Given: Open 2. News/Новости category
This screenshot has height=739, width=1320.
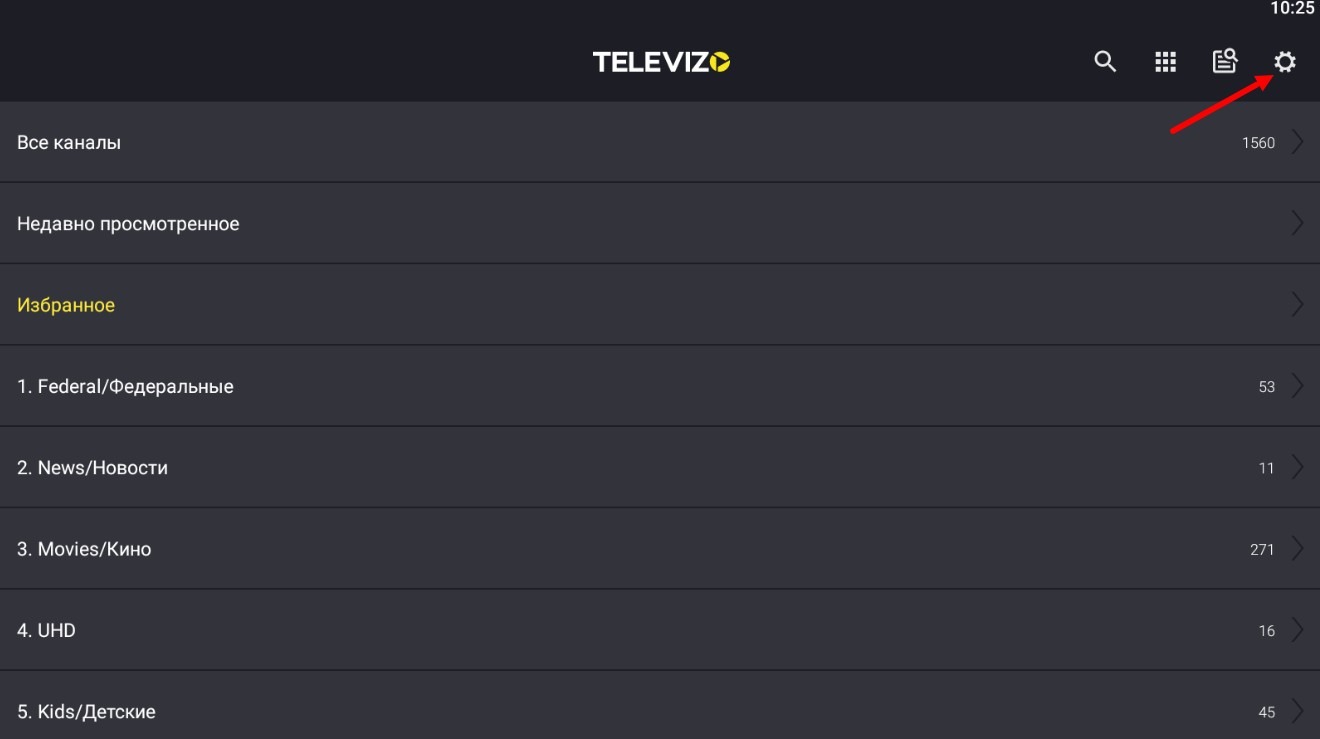Looking at the screenshot, I should click(x=660, y=467).
